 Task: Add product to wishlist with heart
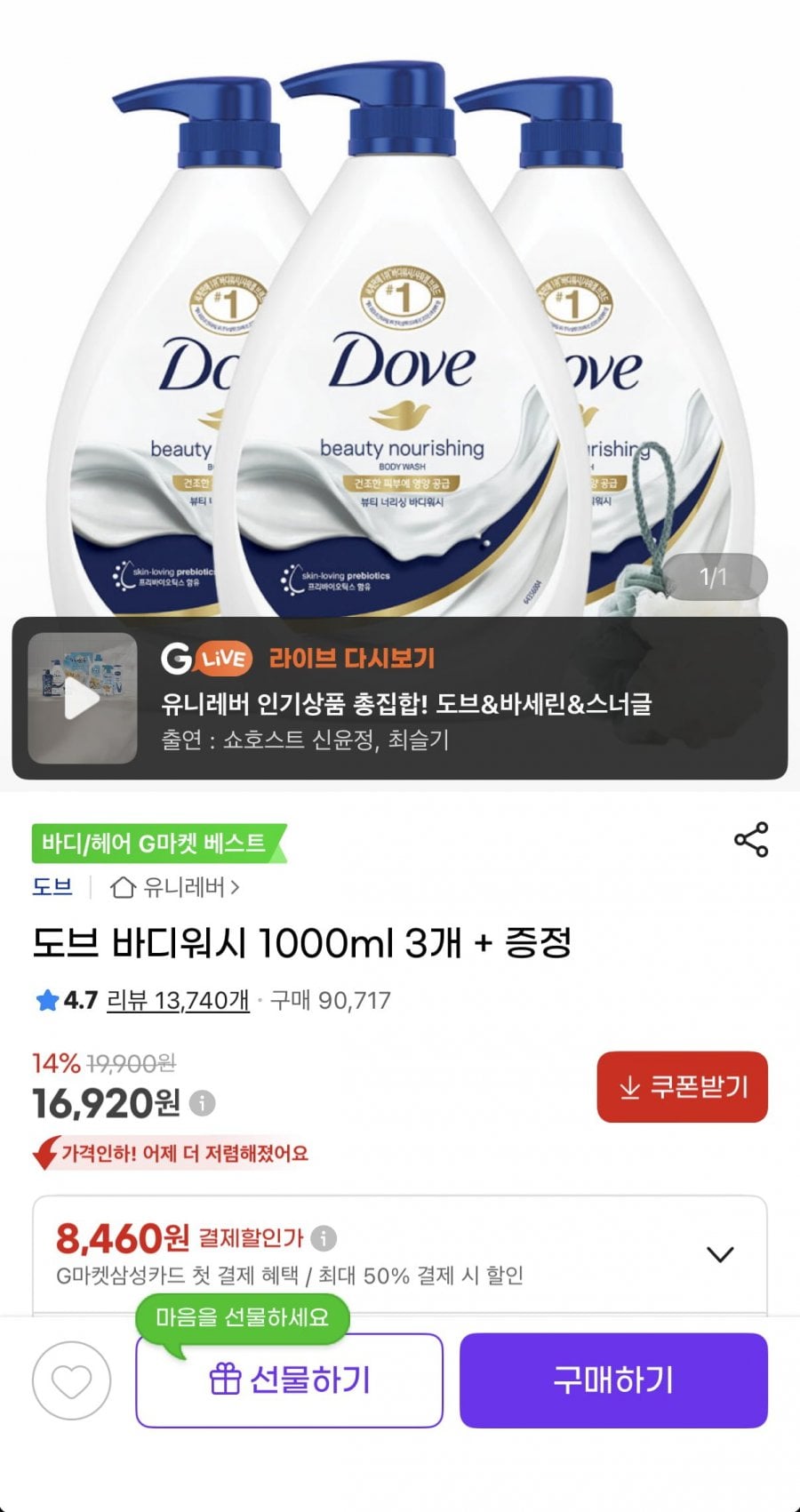[71, 1380]
